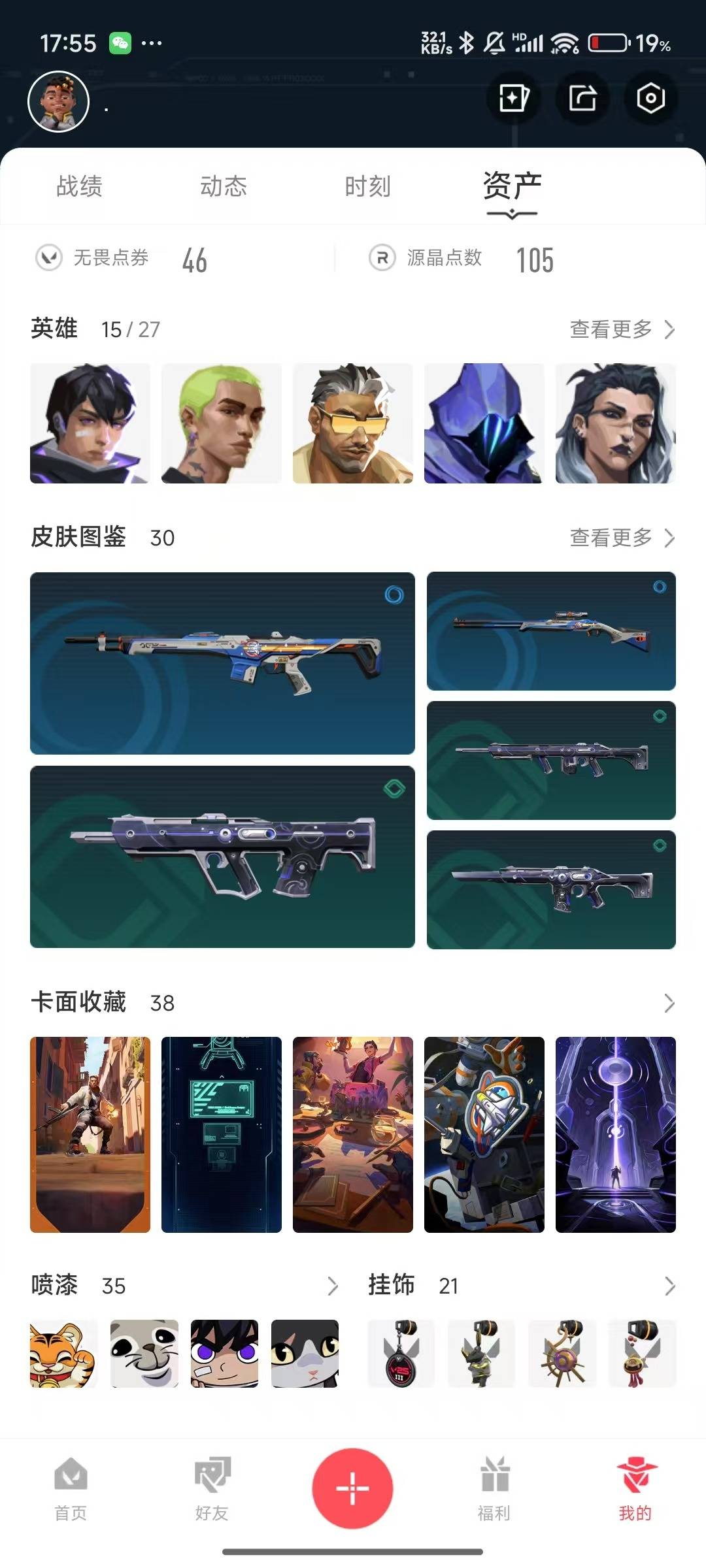Open the profile avatar
706x1568 pixels.
coord(58,102)
